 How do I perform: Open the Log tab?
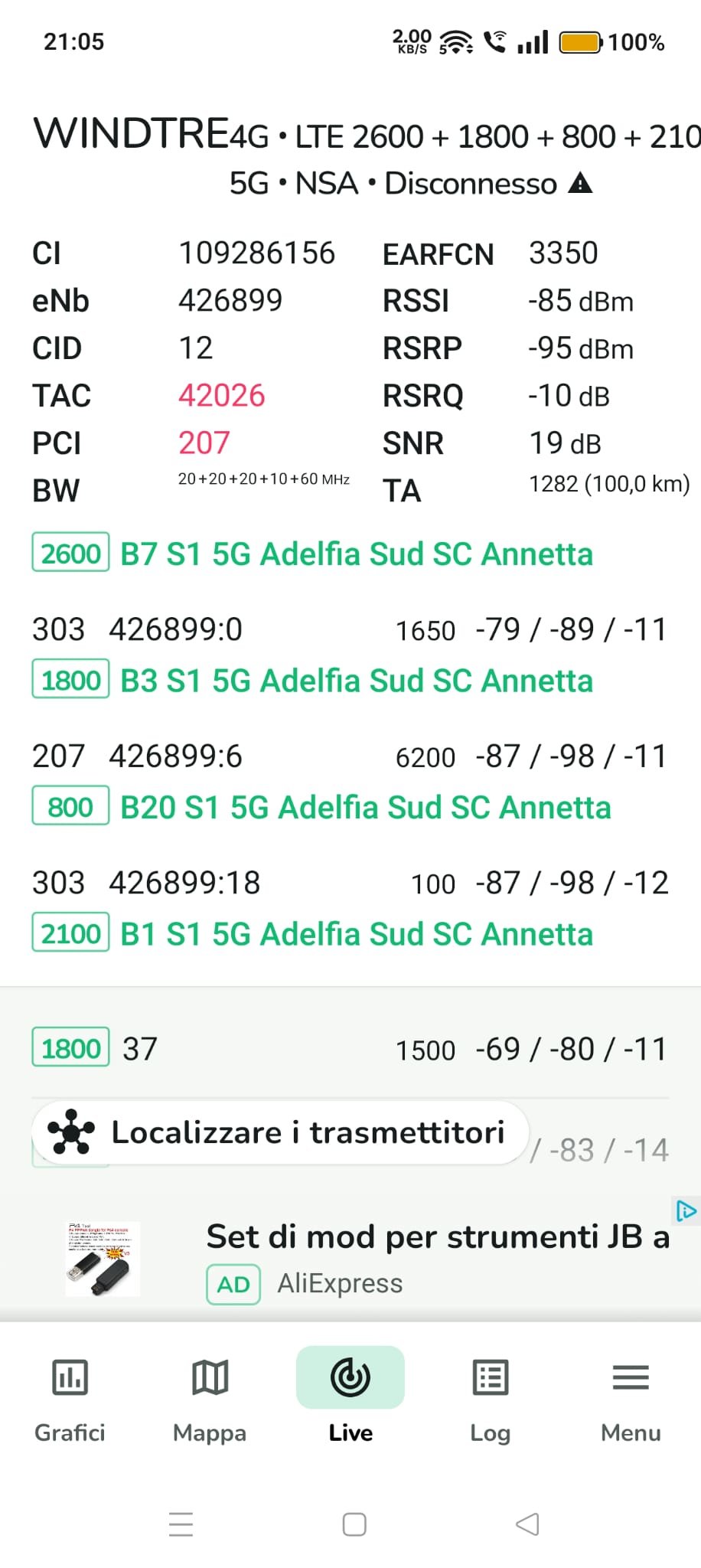point(490,1398)
